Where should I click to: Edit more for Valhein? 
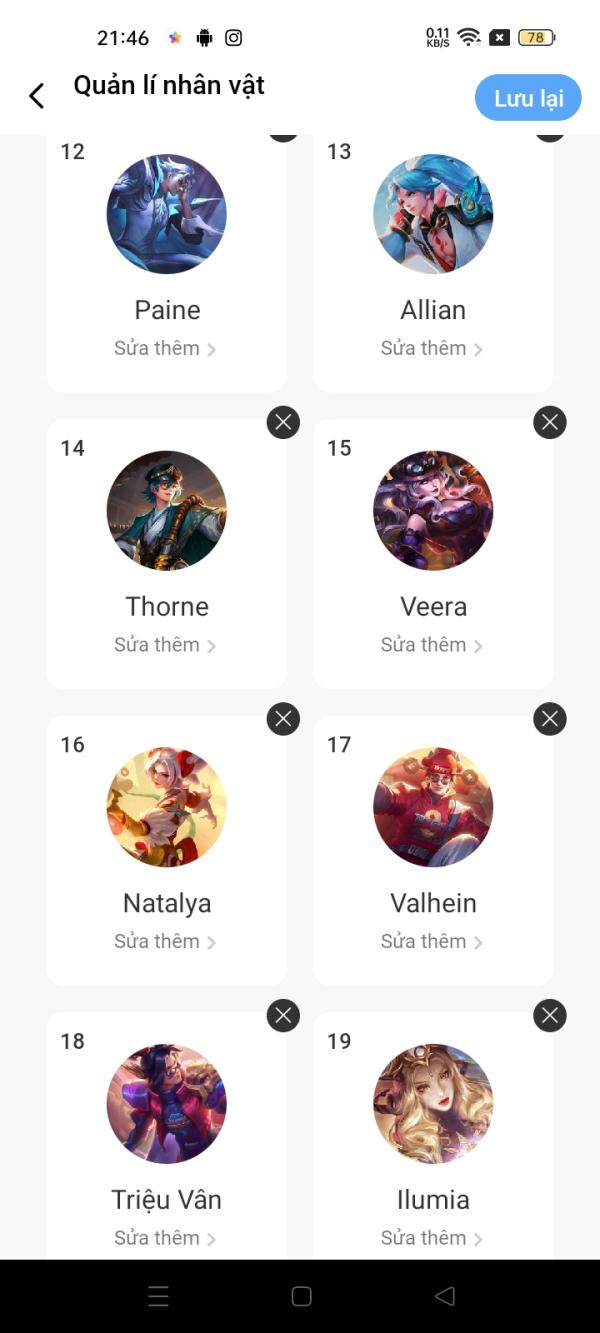pos(432,942)
